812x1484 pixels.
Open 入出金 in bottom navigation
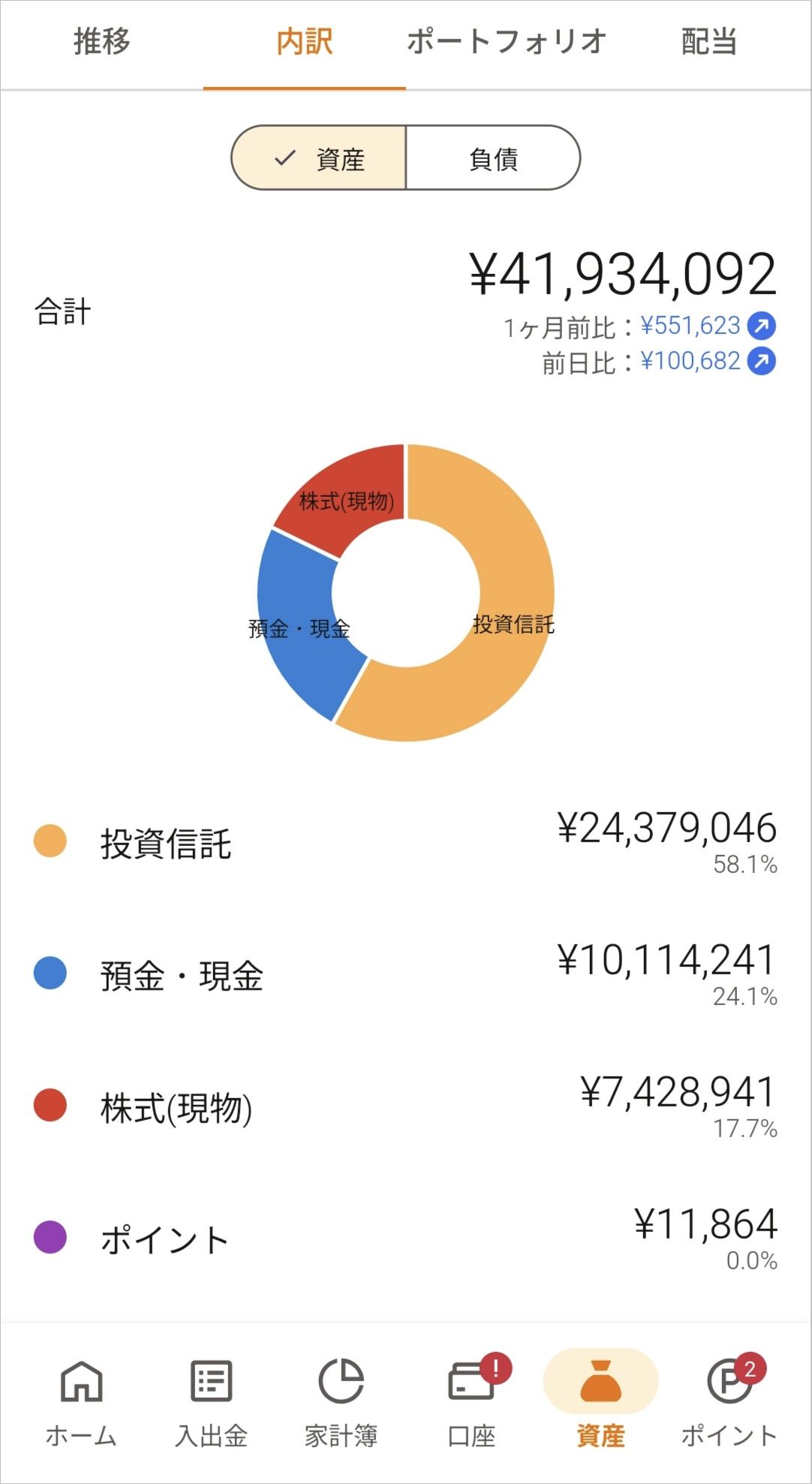211,1402
